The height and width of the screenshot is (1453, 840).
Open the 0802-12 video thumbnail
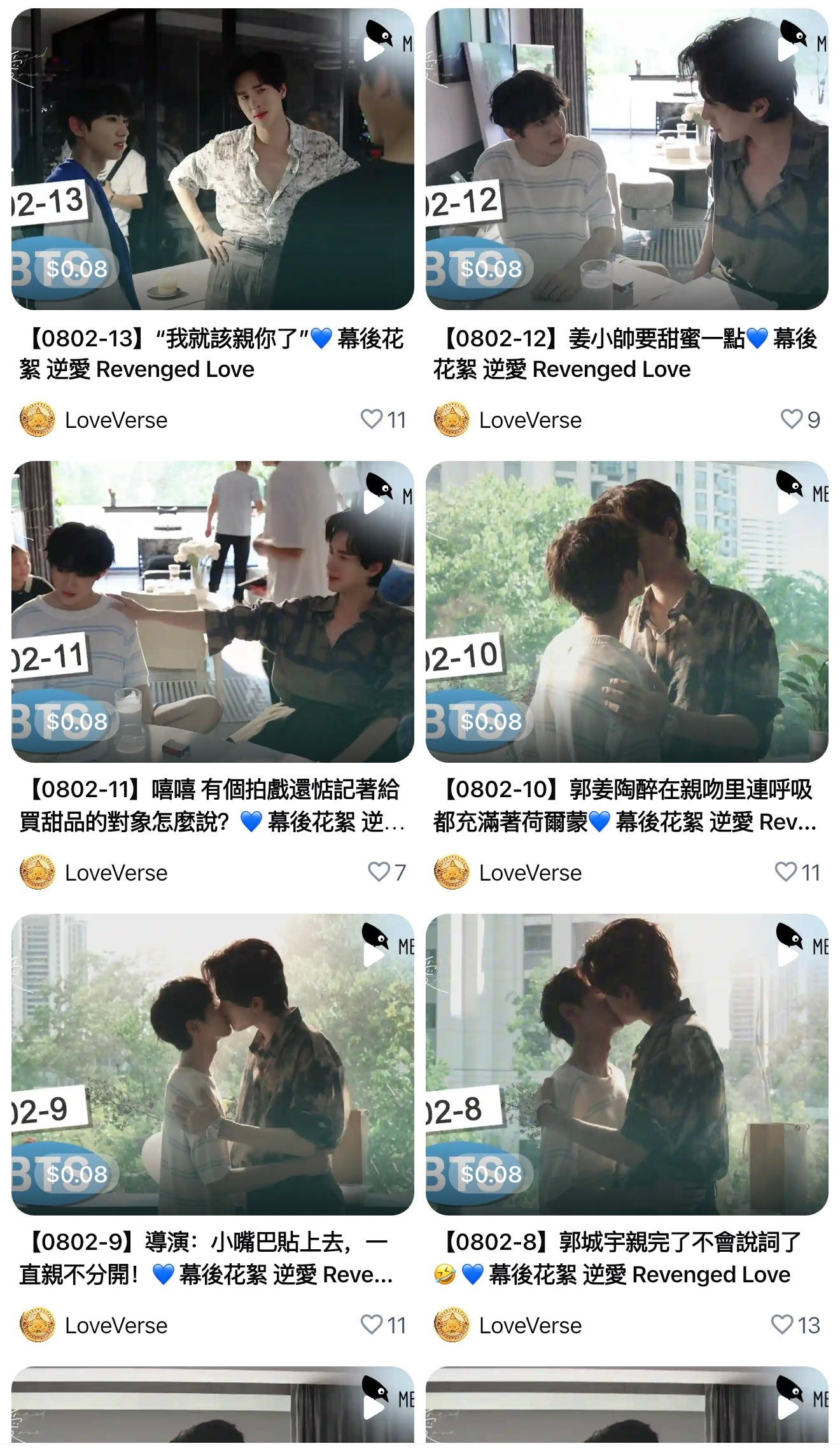click(627, 159)
